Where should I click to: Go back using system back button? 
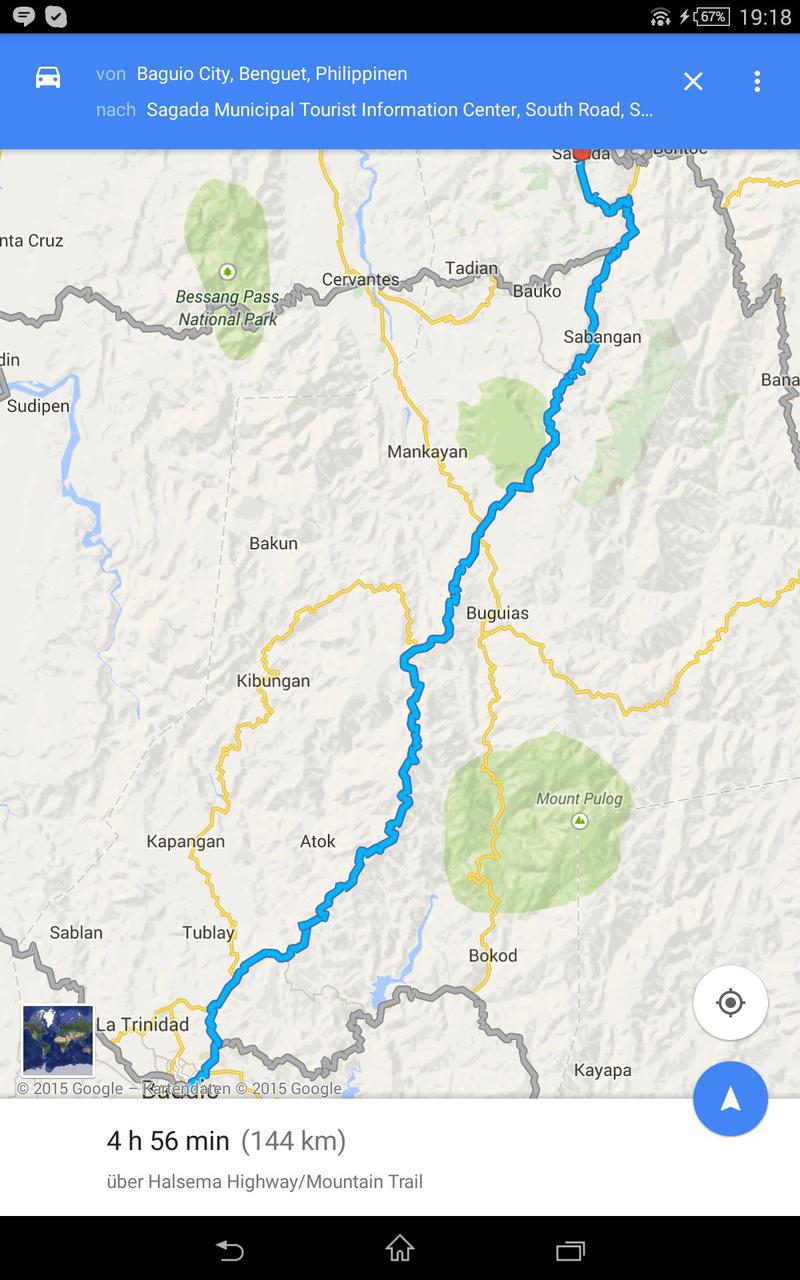coord(230,1249)
